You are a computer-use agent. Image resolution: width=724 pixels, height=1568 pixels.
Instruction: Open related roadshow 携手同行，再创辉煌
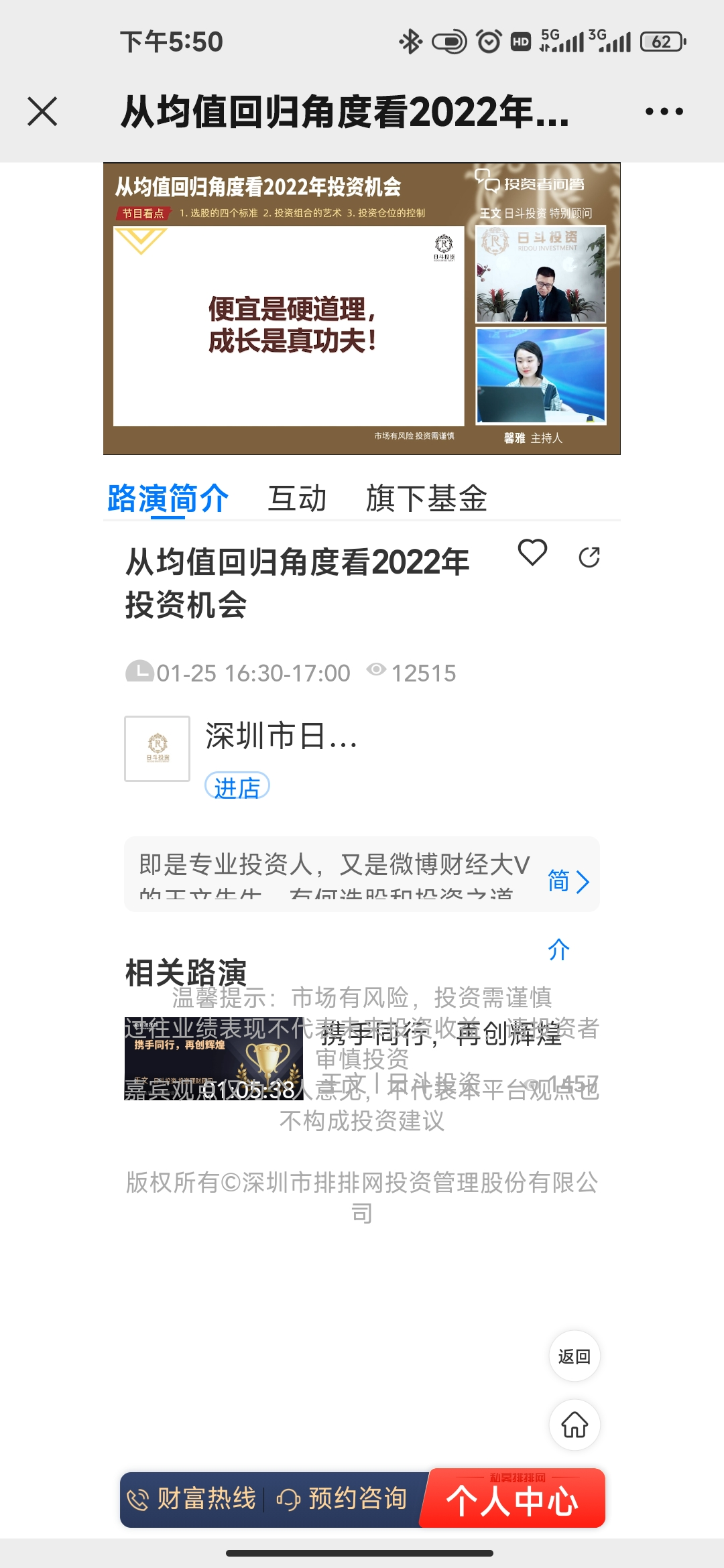click(213, 1058)
